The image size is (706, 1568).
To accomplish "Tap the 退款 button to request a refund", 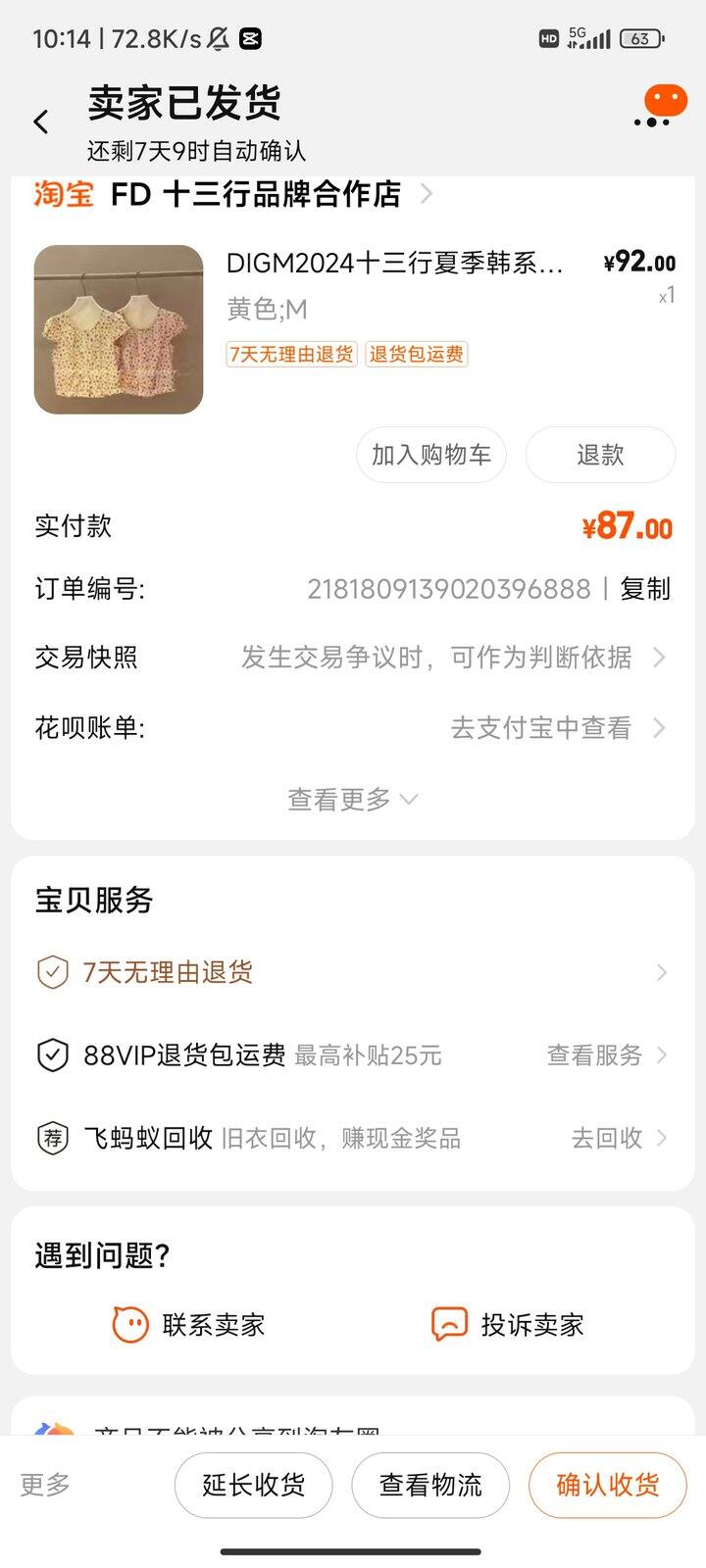I will click(601, 454).
